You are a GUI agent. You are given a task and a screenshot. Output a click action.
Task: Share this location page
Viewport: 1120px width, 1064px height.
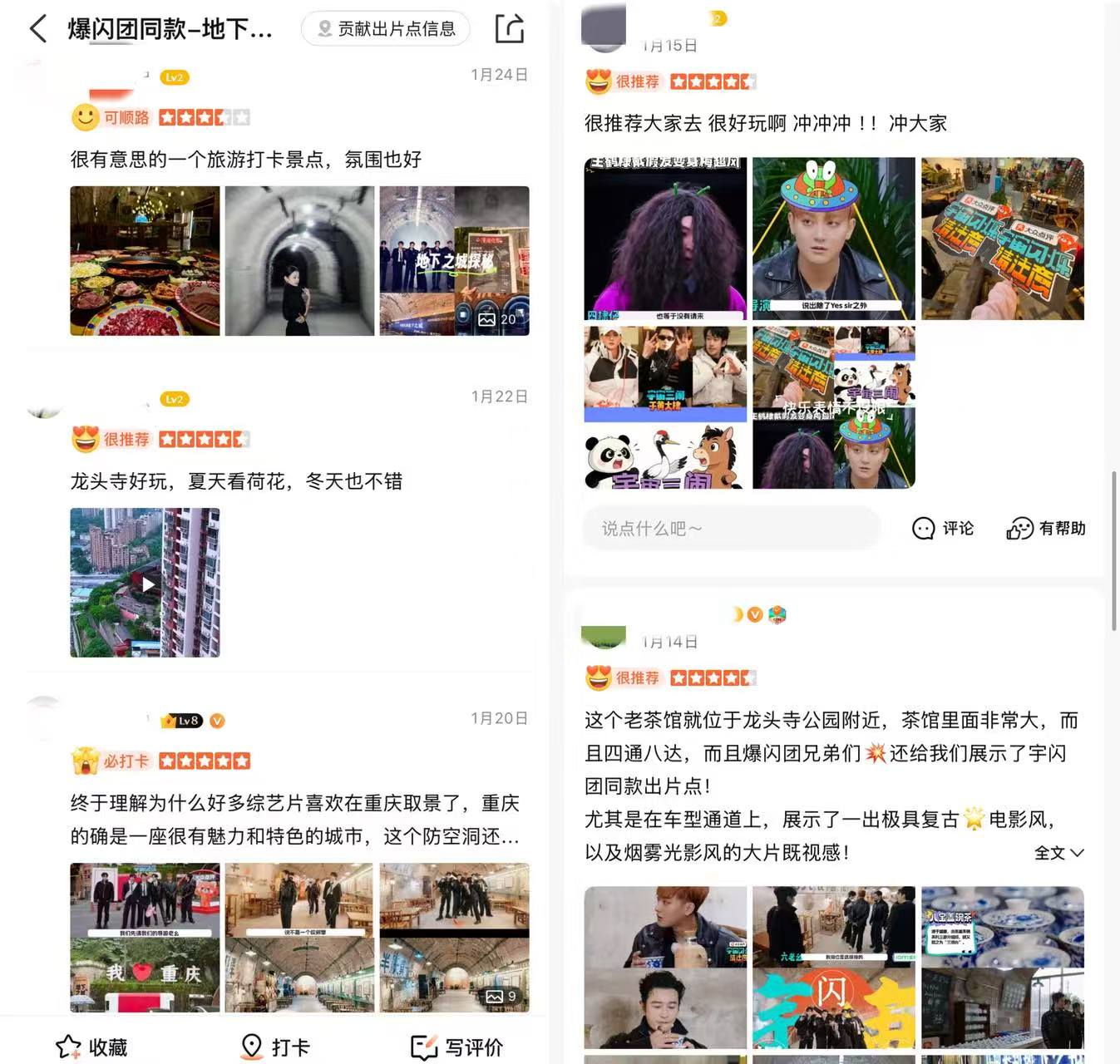click(x=509, y=28)
